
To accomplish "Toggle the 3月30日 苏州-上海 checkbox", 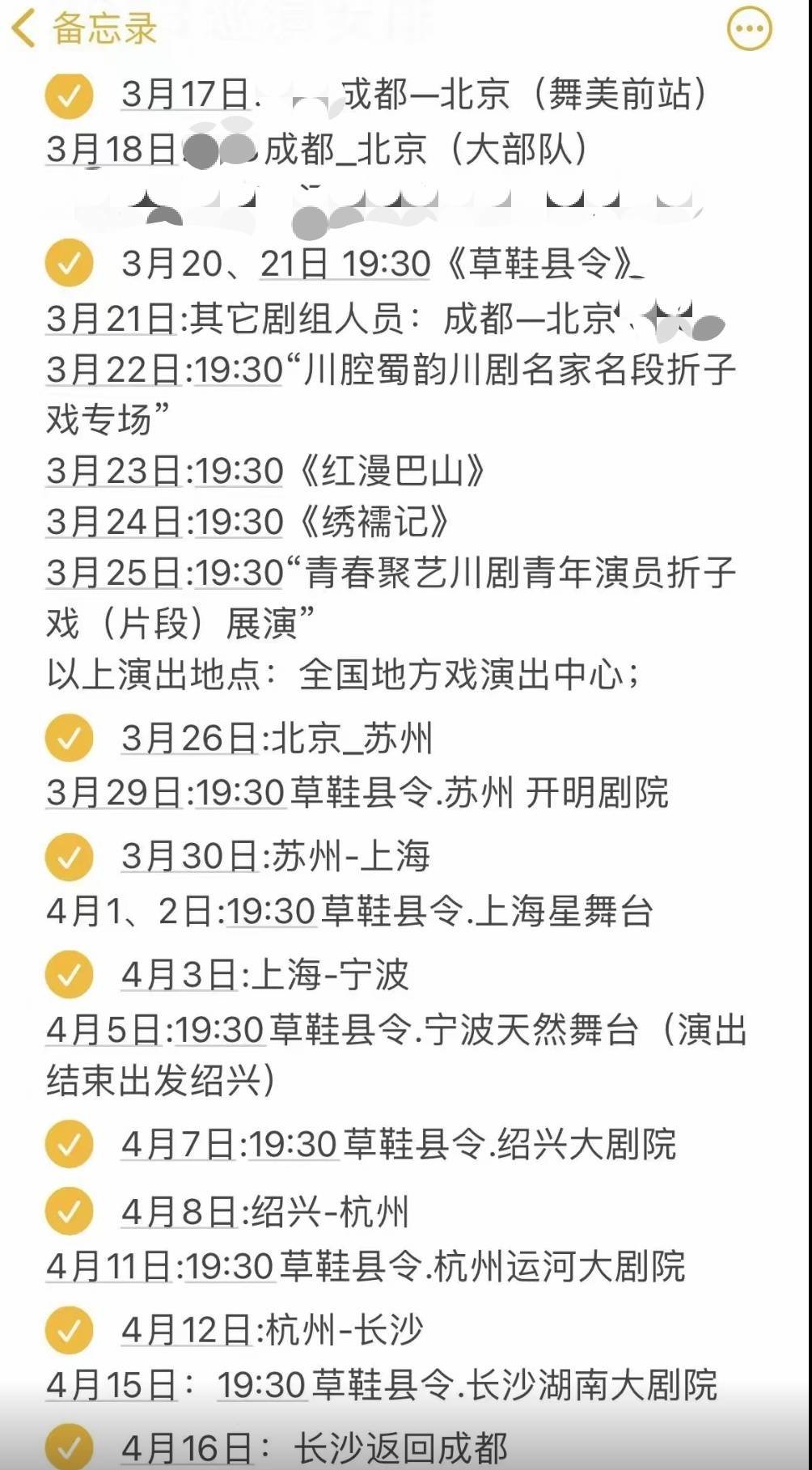I will coord(69,857).
